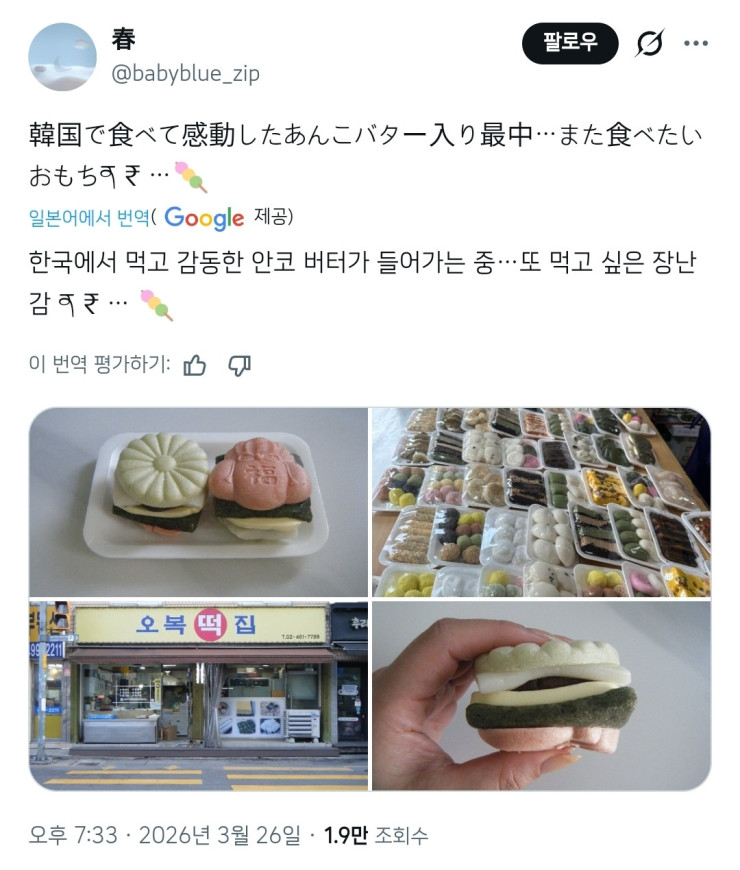Tap the 일본어에서 번역 link
Viewport: 740px width, 870px height.
pos(89,217)
